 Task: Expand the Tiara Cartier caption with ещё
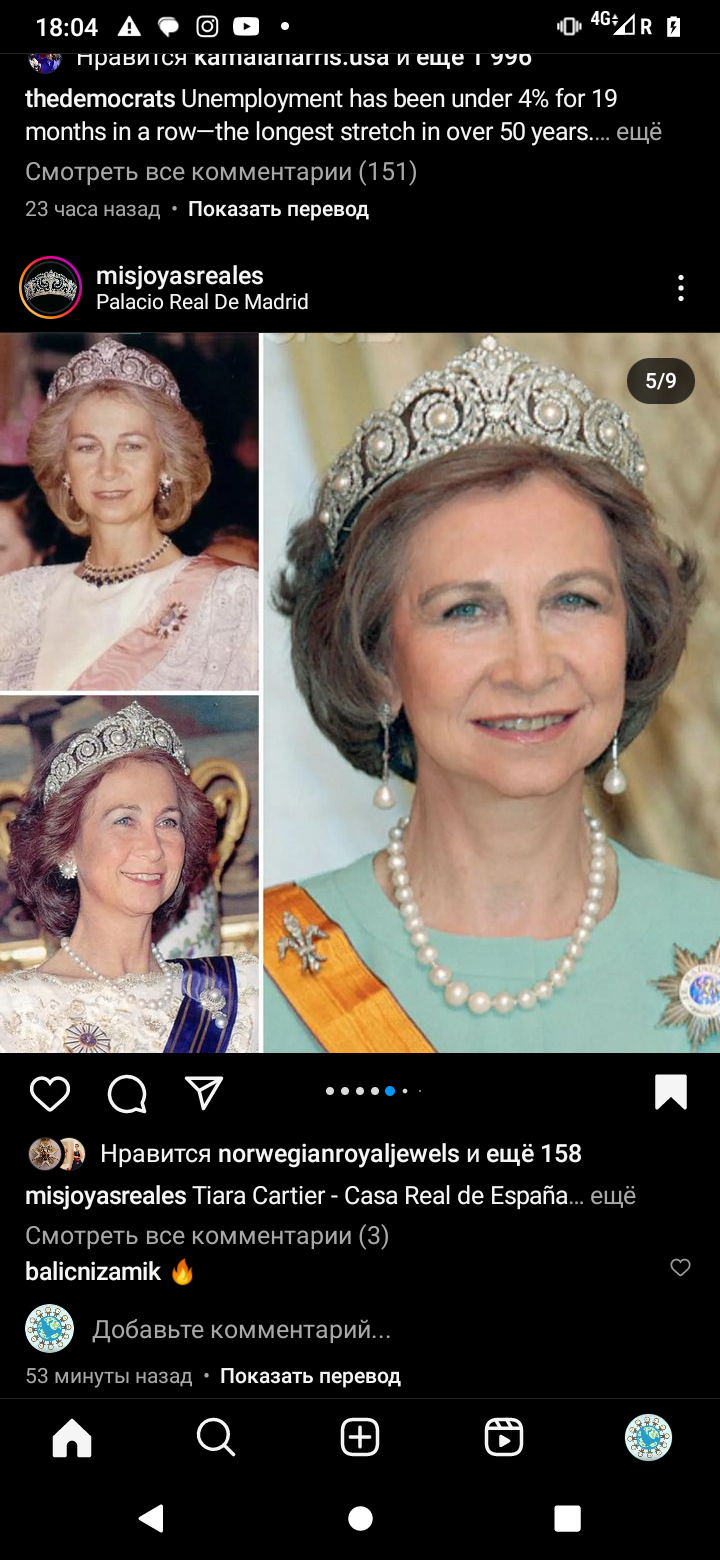coord(613,1196)
